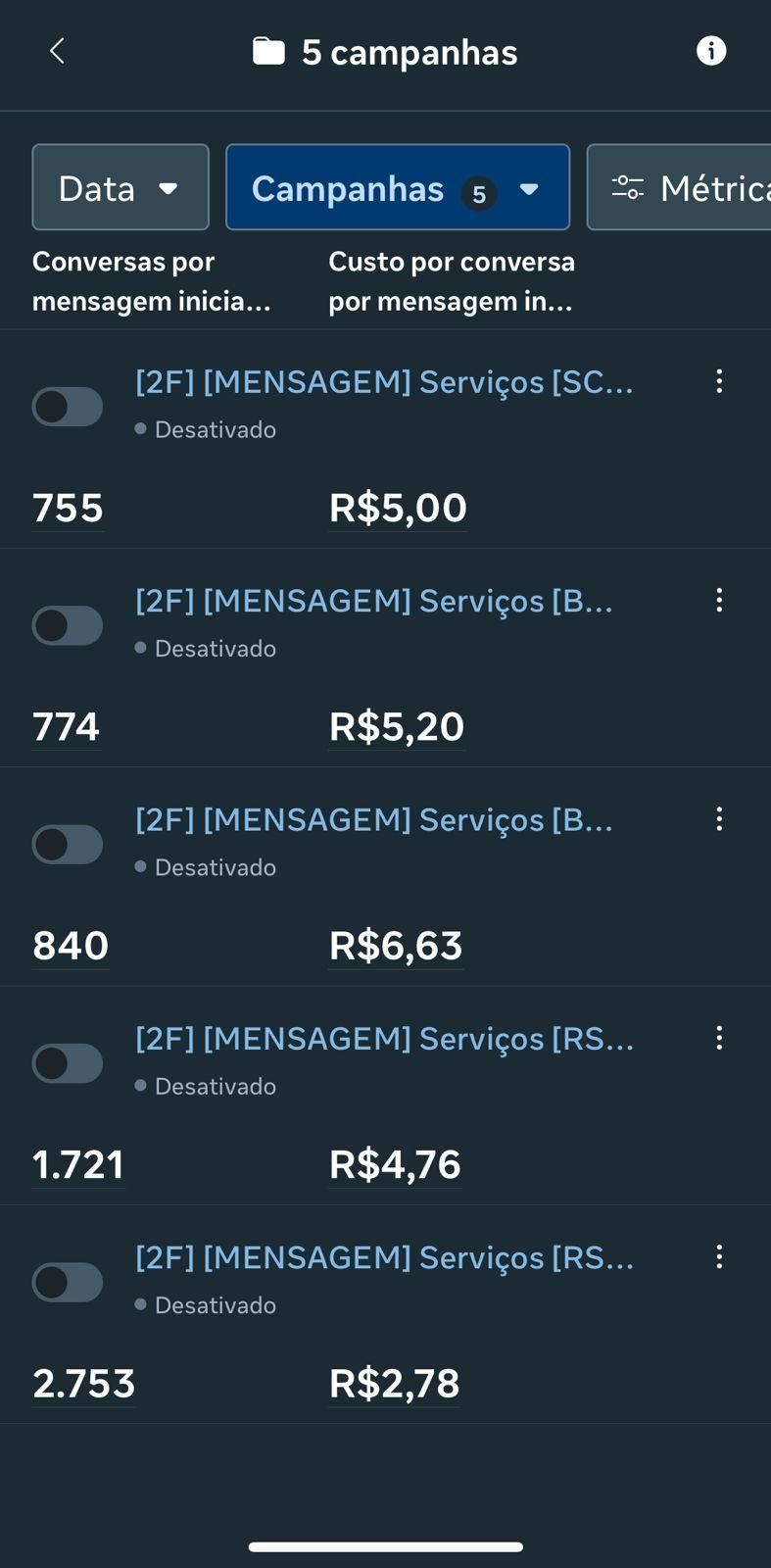Open more options for the Serviços [SC campaign
This screenshot has width=771, height=1568.
click(x=719, y=381)
